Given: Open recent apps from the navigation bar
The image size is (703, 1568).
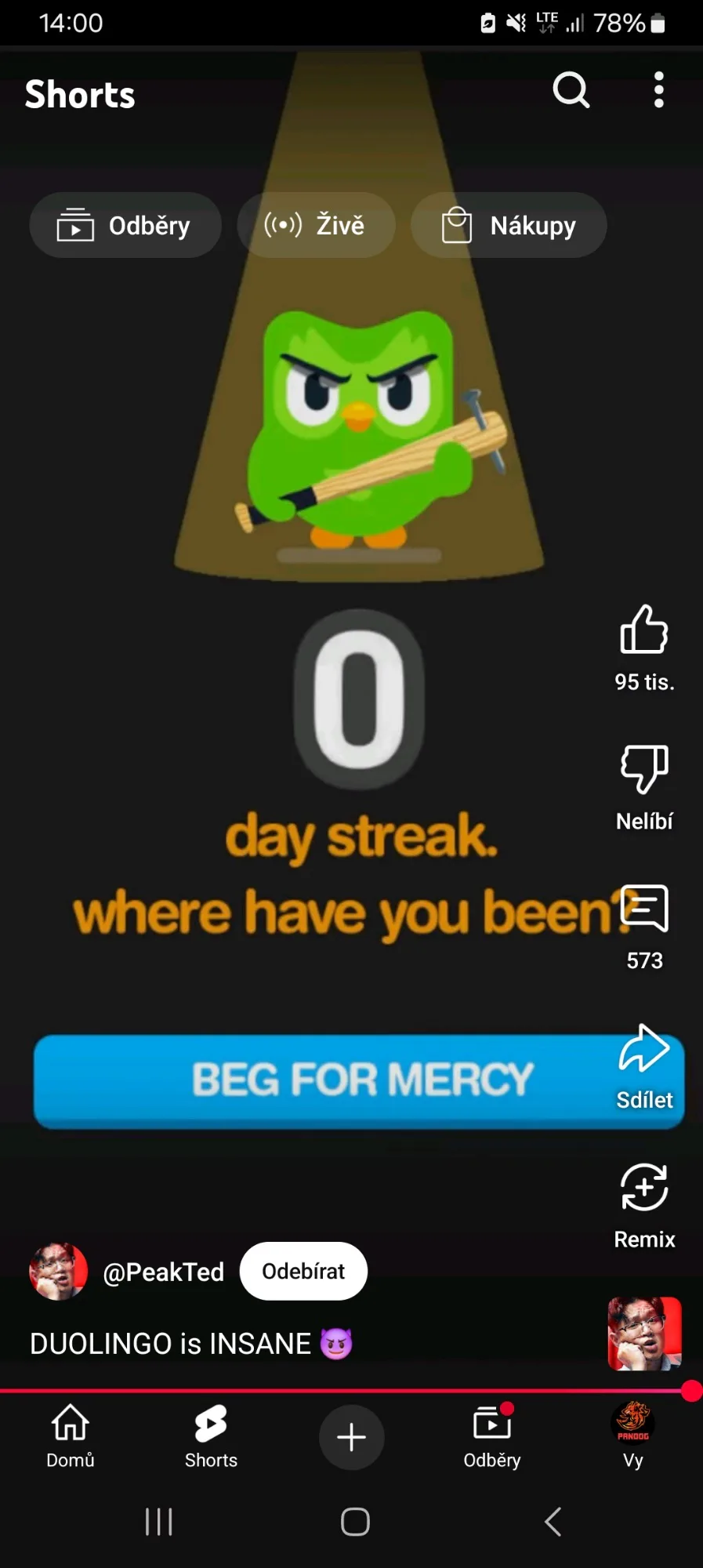Looking at the screenshot, I should coord(158,1522).
